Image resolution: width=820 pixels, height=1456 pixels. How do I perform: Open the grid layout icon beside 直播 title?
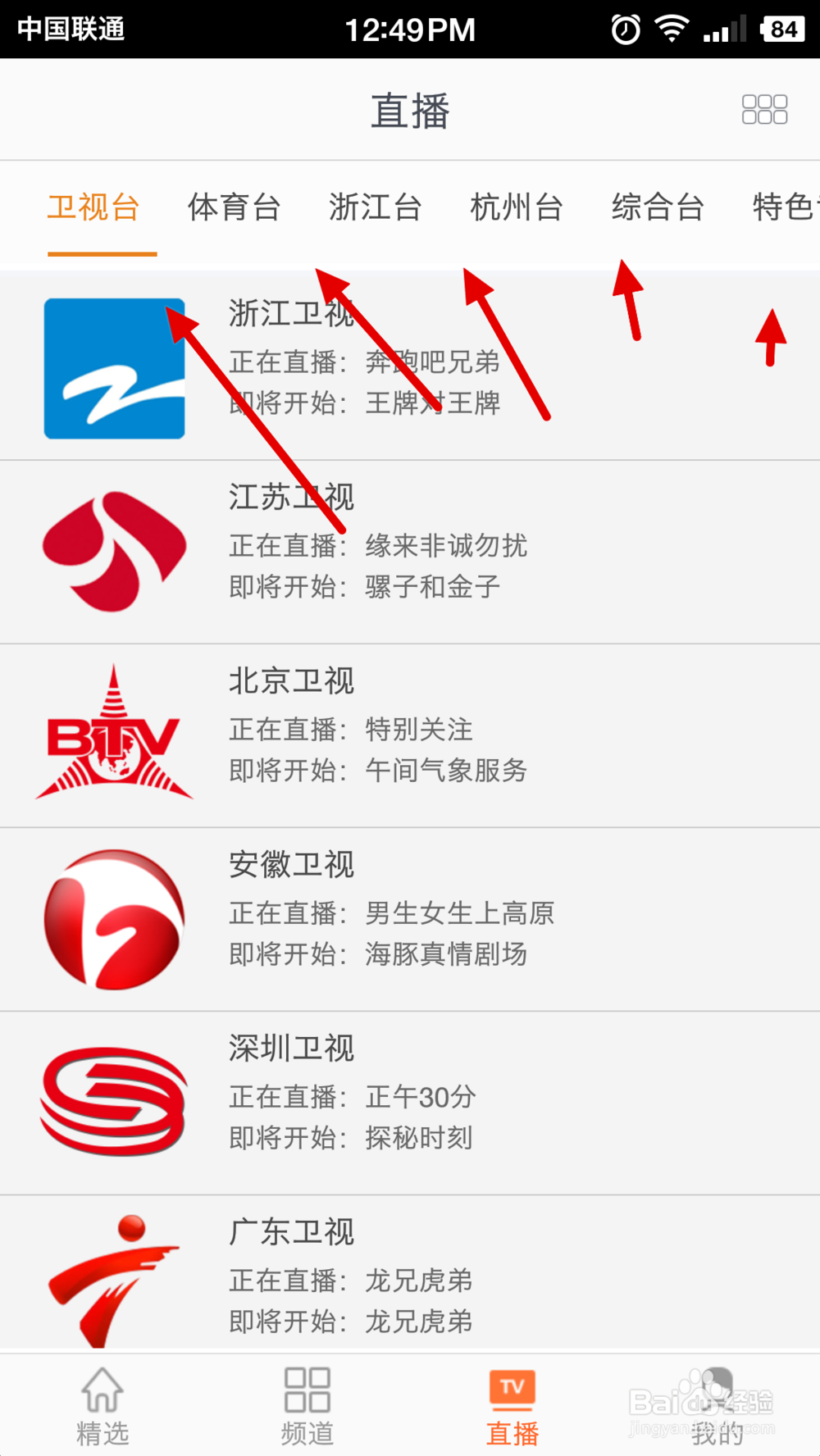point(764,108)
